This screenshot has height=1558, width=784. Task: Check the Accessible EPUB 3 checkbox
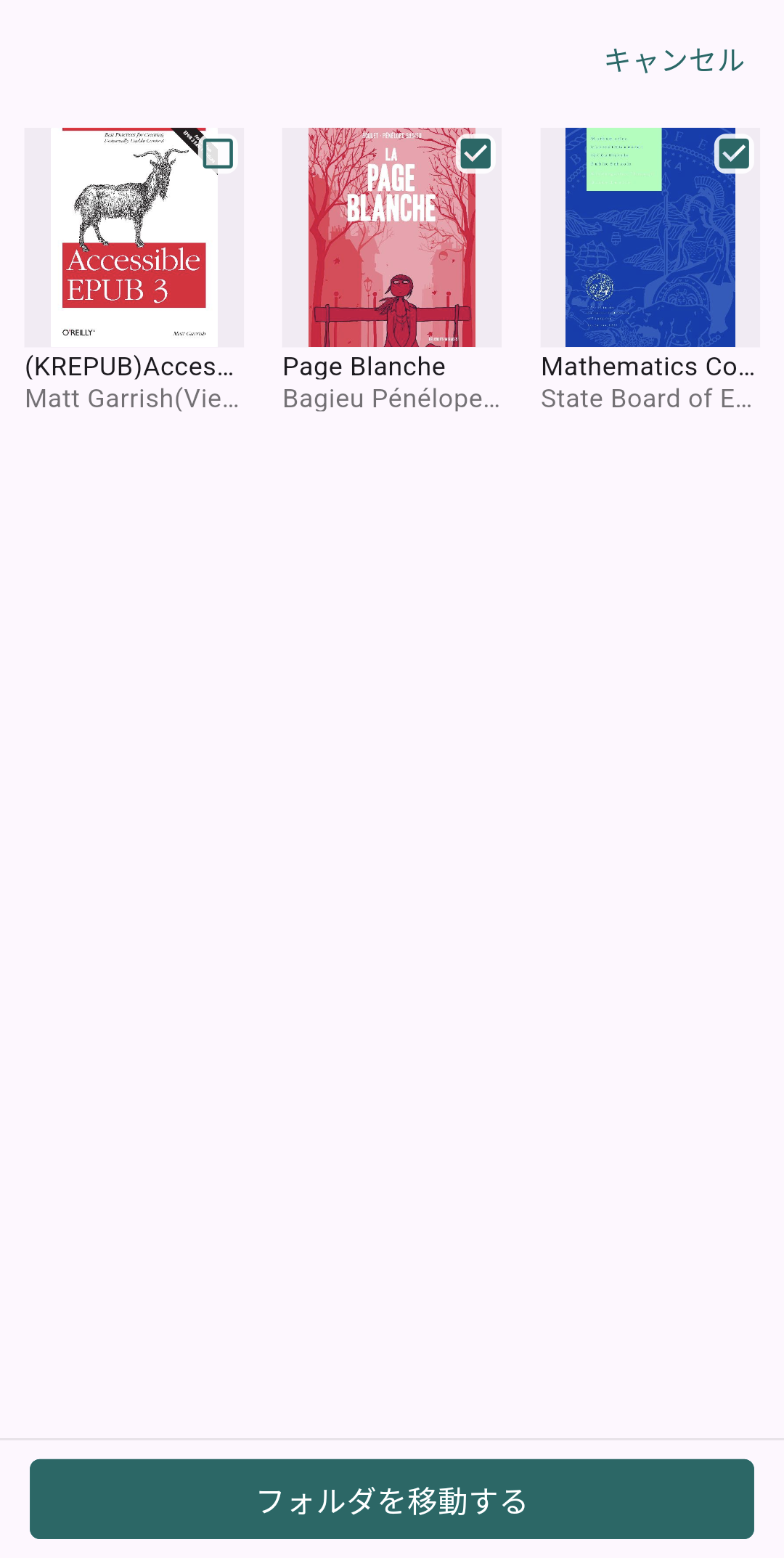218,153
